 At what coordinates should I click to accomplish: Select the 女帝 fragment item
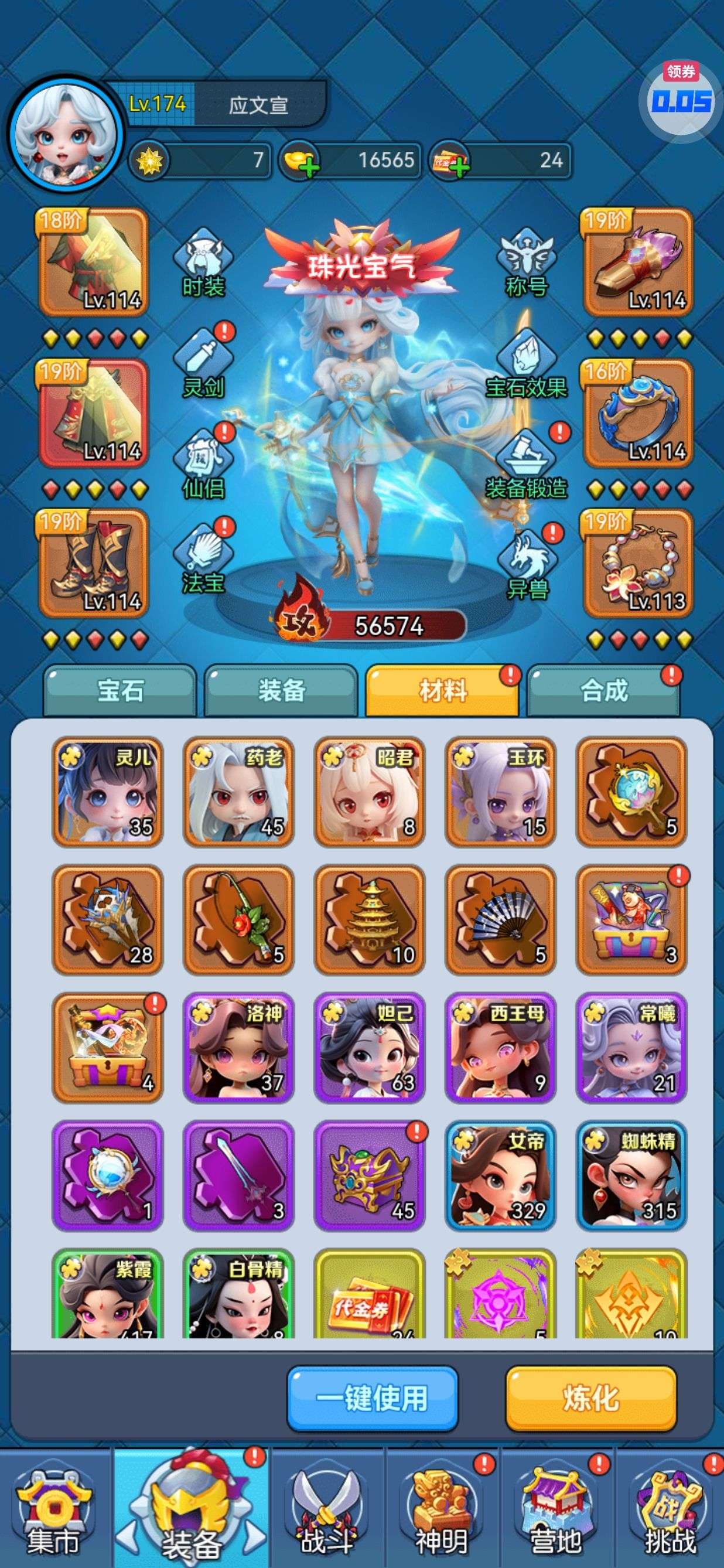click(x=500, y=1175)
